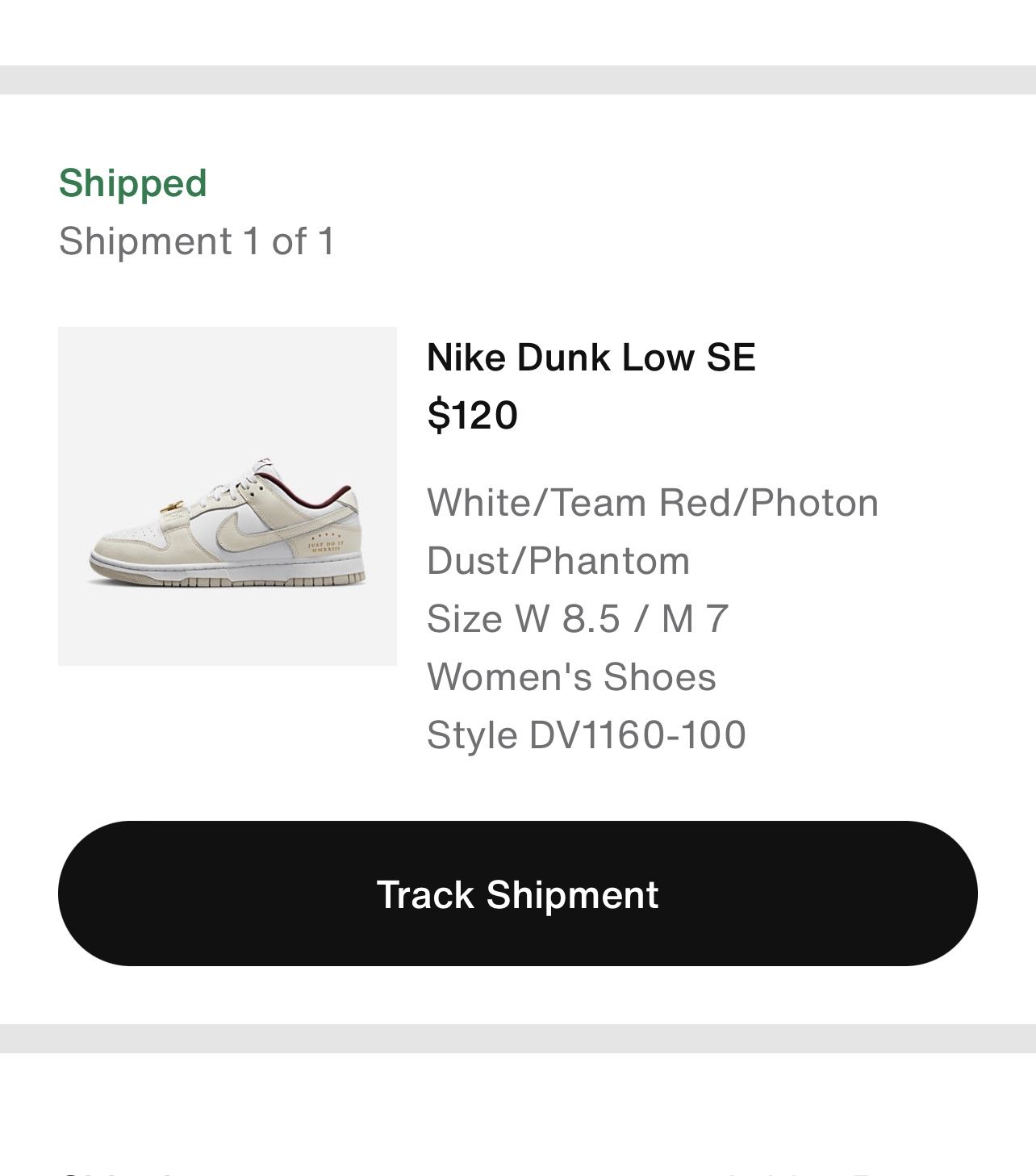The width and height of the screenshot is (1036, 1176).
Task: Click the Style DV1160-100 code
Action: coord(587,734)
